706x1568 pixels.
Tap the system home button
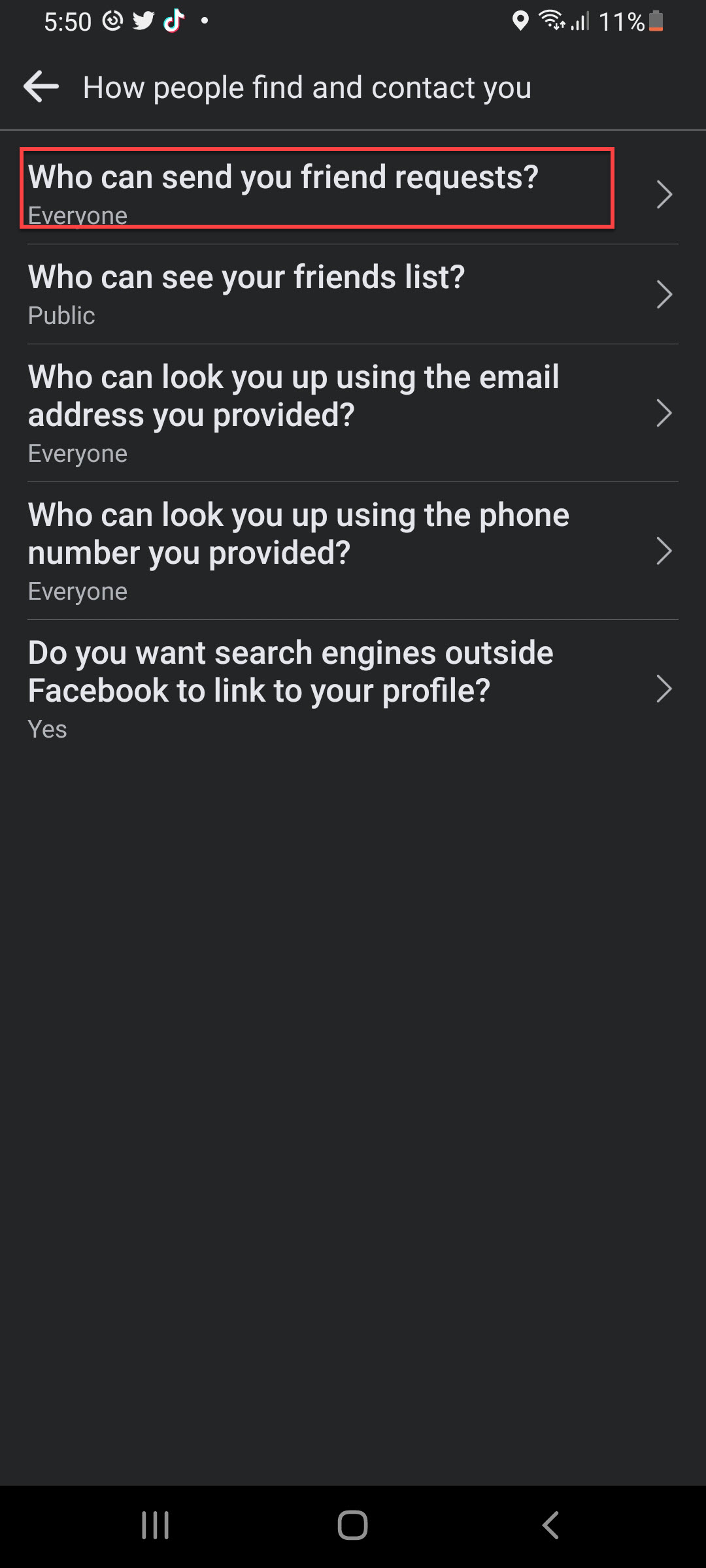pyautogui.click(x=352, y=1526)
